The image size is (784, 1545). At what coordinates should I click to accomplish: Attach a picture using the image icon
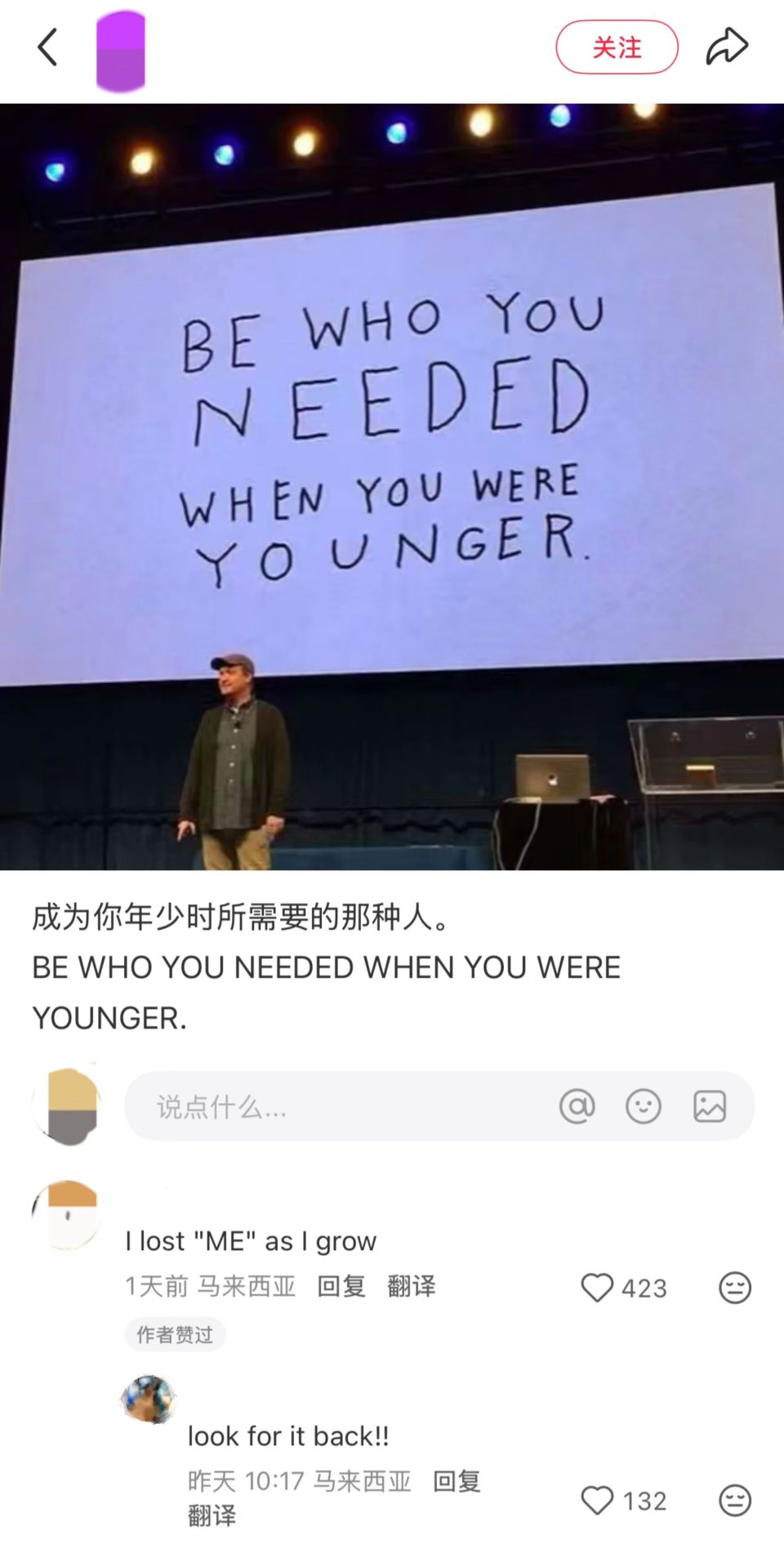coord(709,1106)
